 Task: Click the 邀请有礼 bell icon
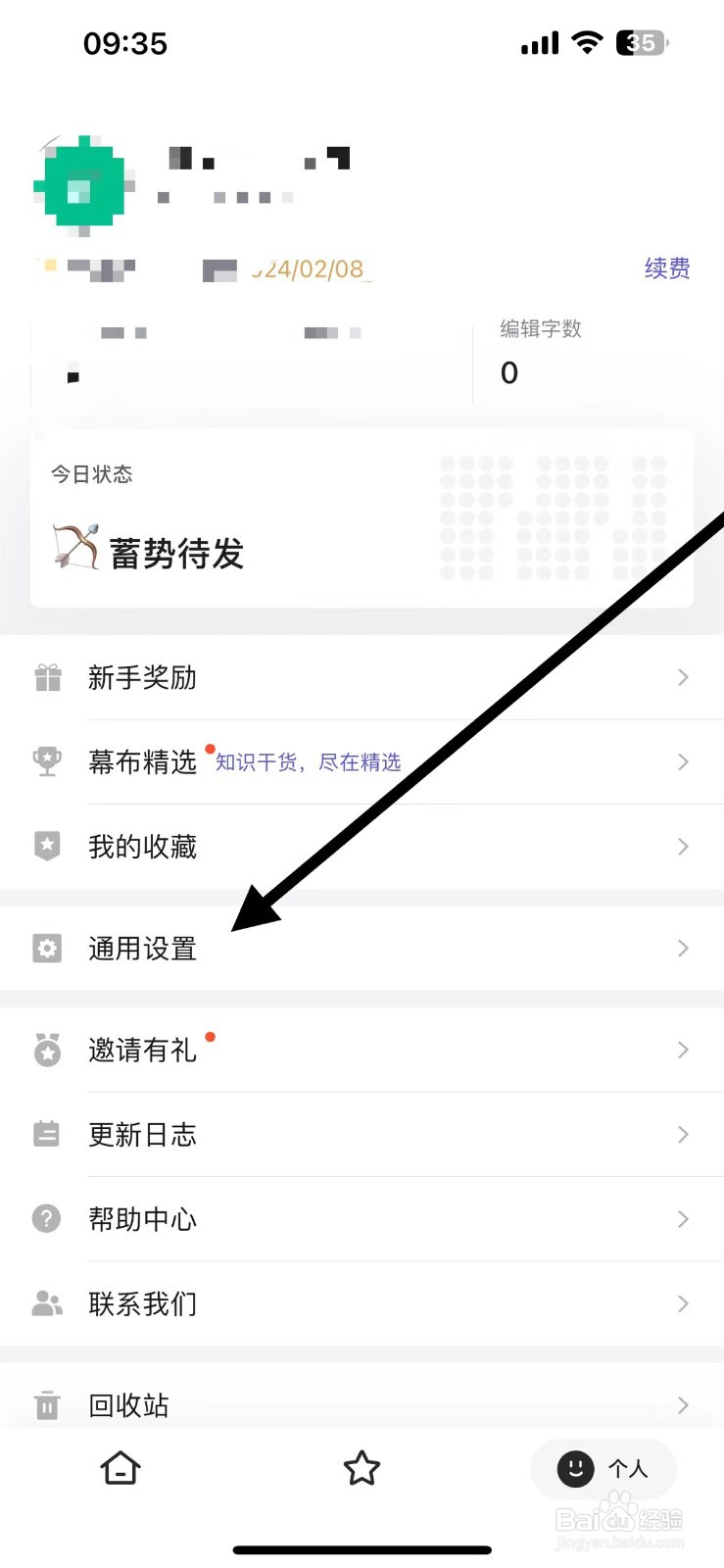coord(46,1050)
